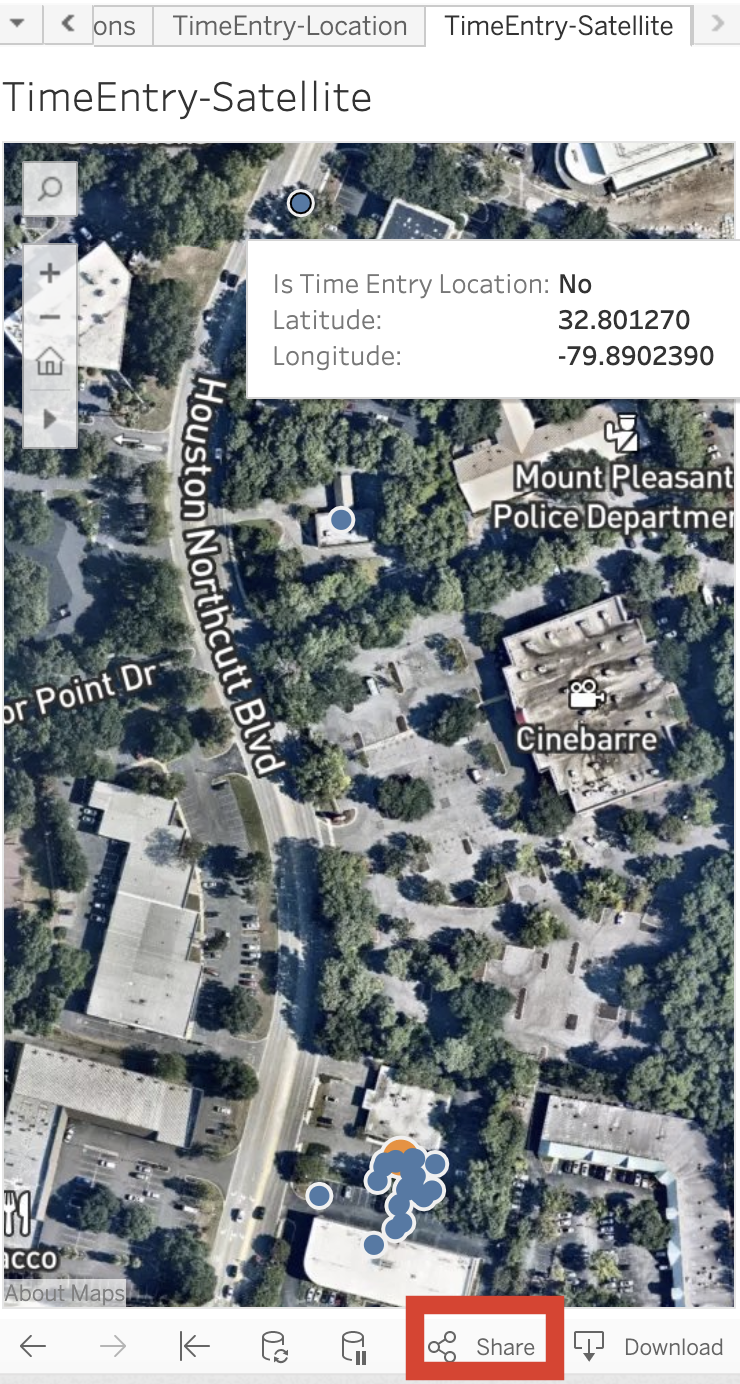Reset the map with the home button
Image resolution: width=740 pixels, height=1384 pixels.
50,363
